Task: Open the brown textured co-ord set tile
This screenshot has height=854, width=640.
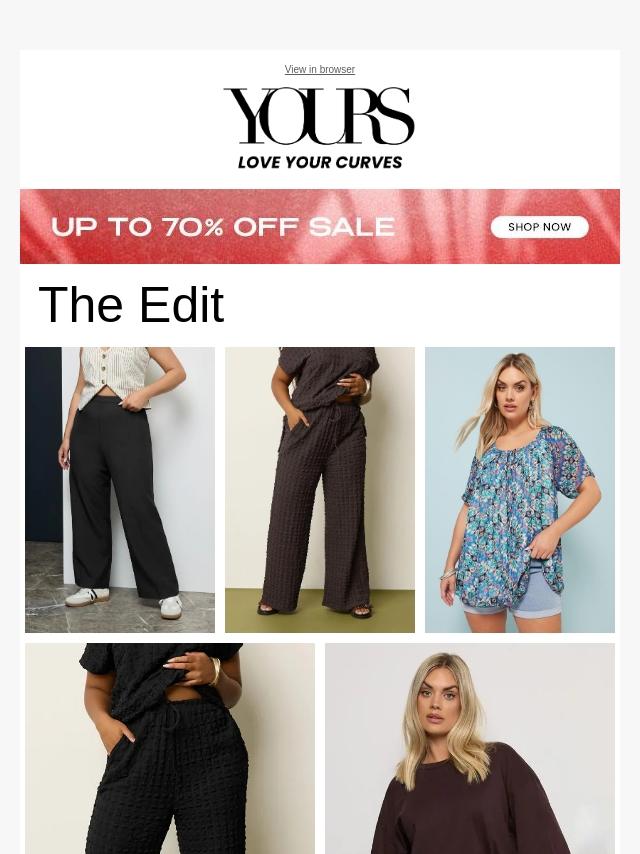Action: click(320, 490)
